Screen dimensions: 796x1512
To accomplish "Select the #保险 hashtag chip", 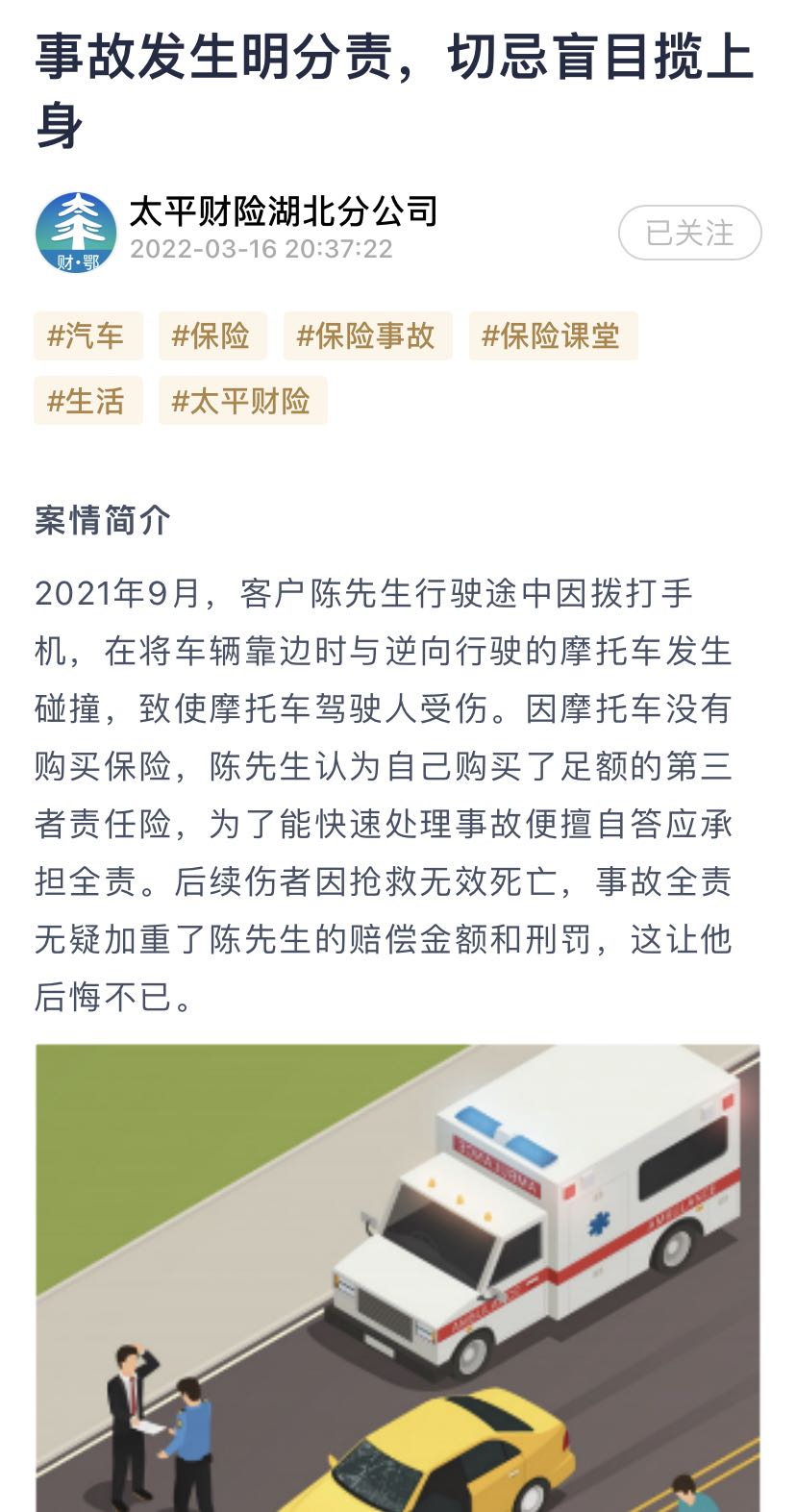I will (211, 336).
